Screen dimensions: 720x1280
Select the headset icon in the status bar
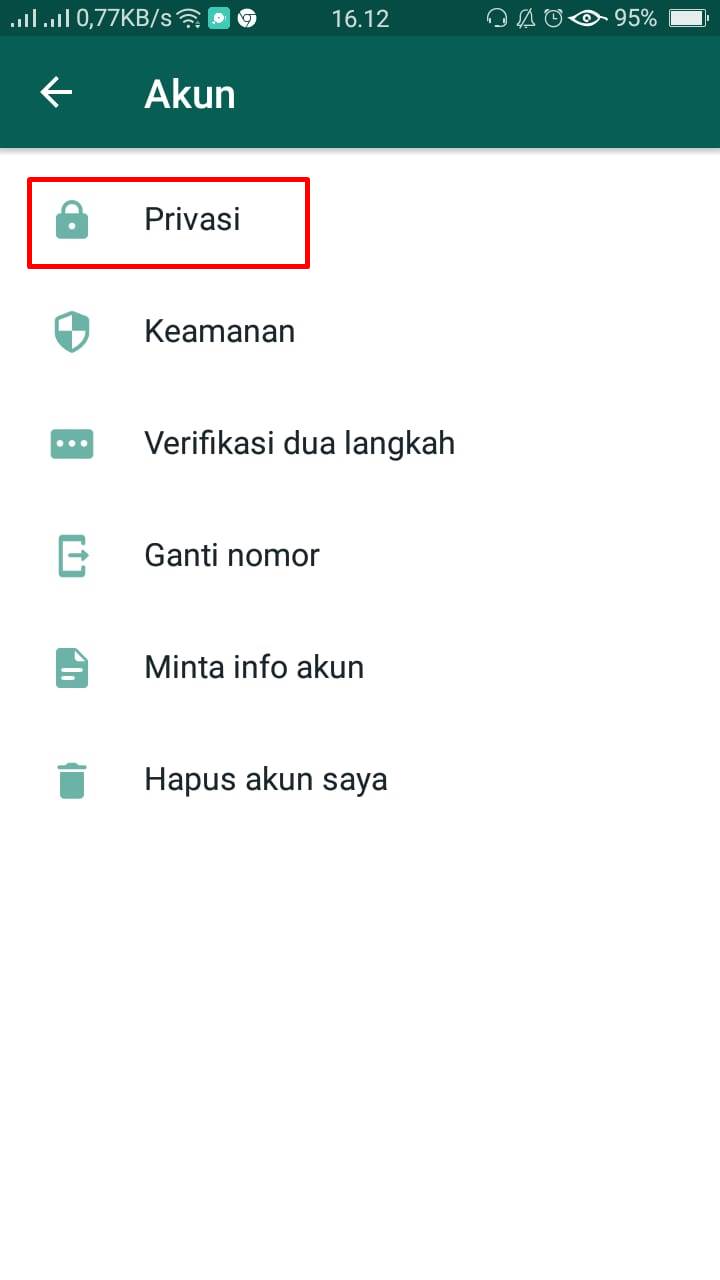(497, 17)
